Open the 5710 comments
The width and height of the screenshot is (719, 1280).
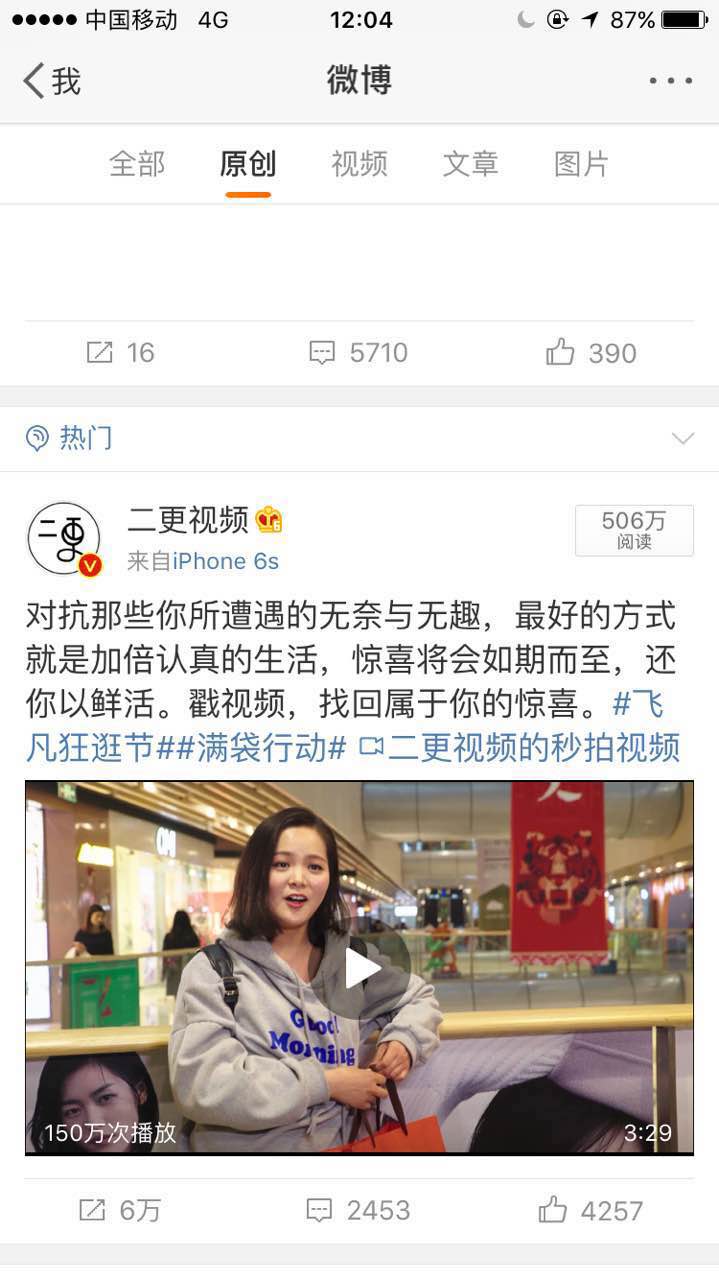358,353
